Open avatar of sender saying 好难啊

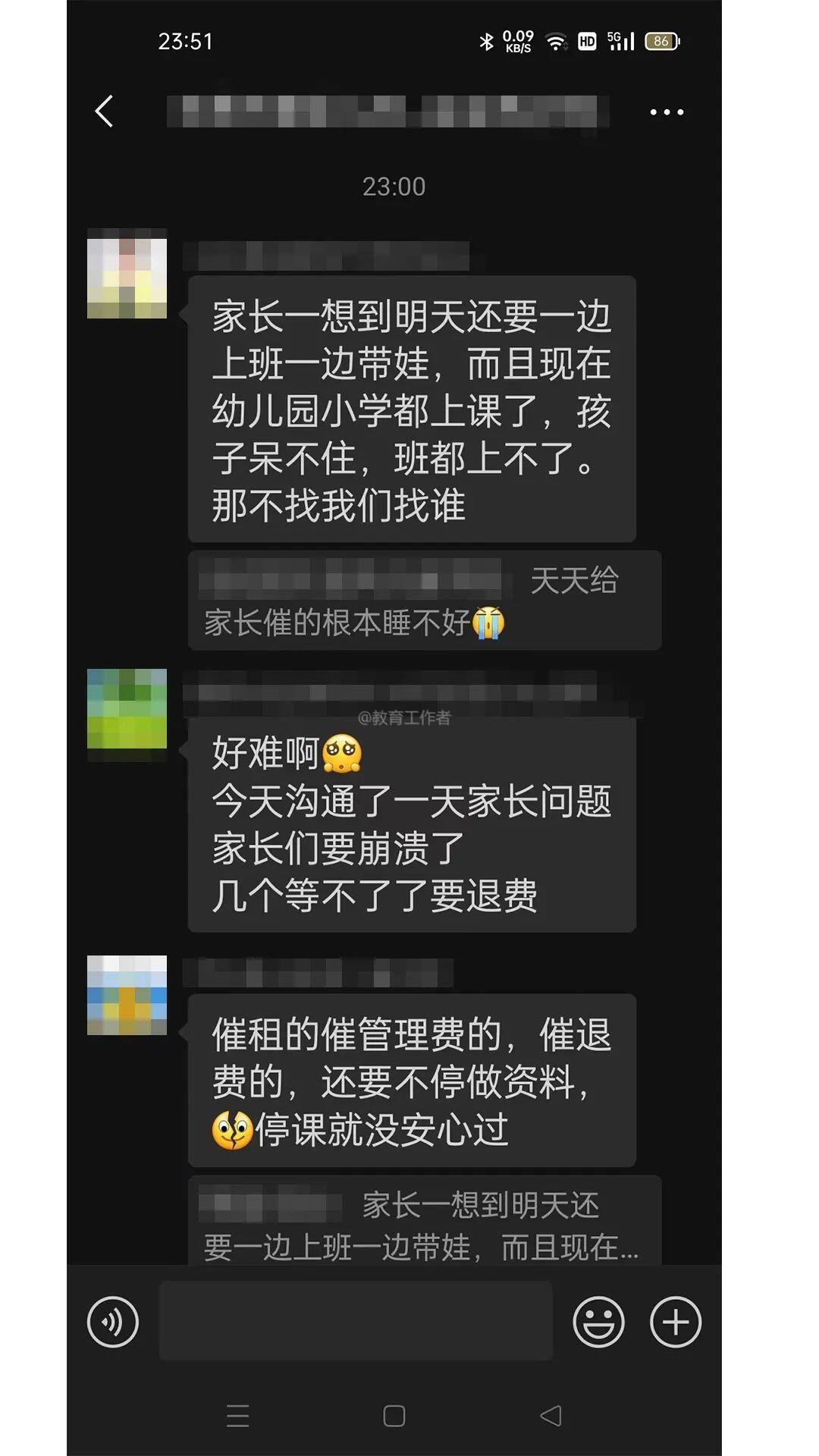[x=127, y=708]
